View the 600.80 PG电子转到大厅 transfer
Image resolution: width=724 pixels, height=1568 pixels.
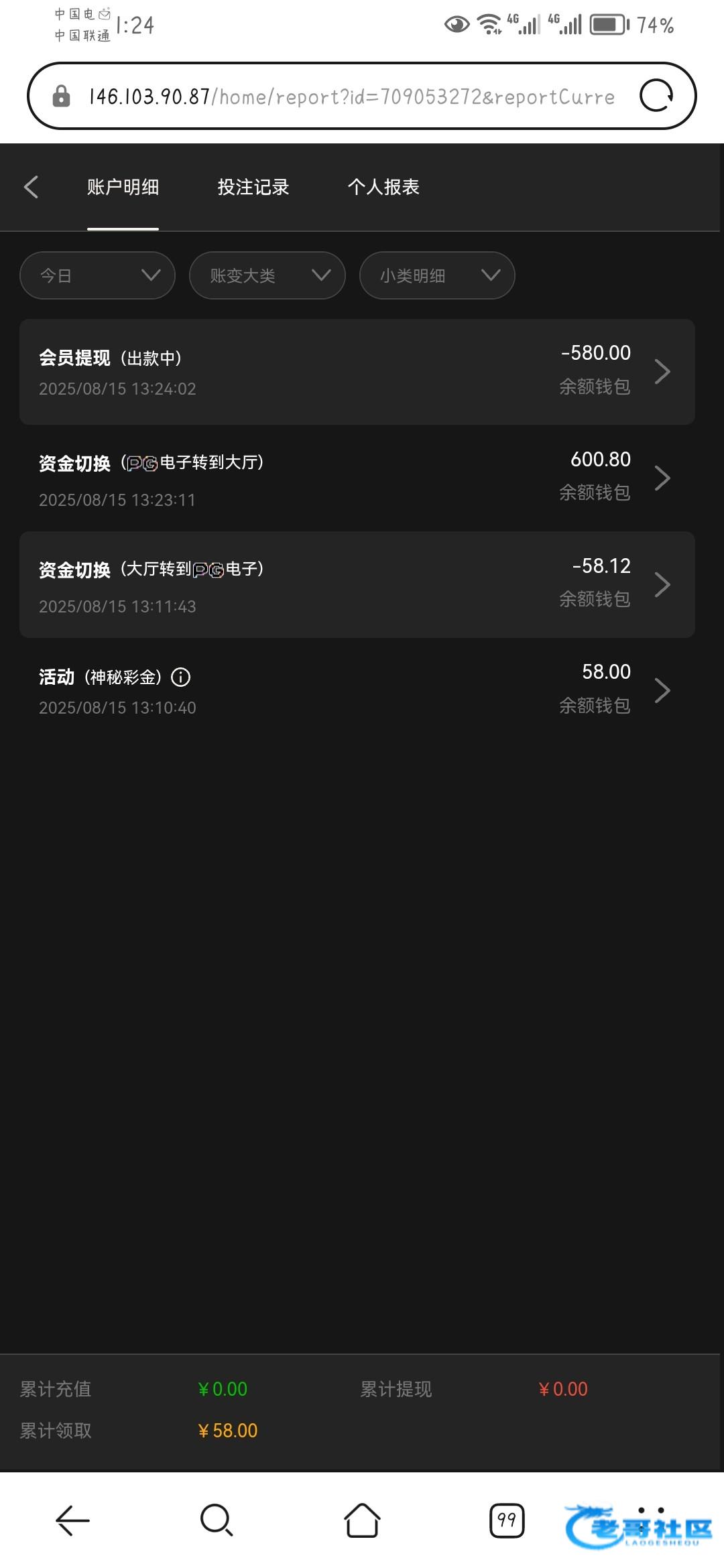tap(357, 478)
